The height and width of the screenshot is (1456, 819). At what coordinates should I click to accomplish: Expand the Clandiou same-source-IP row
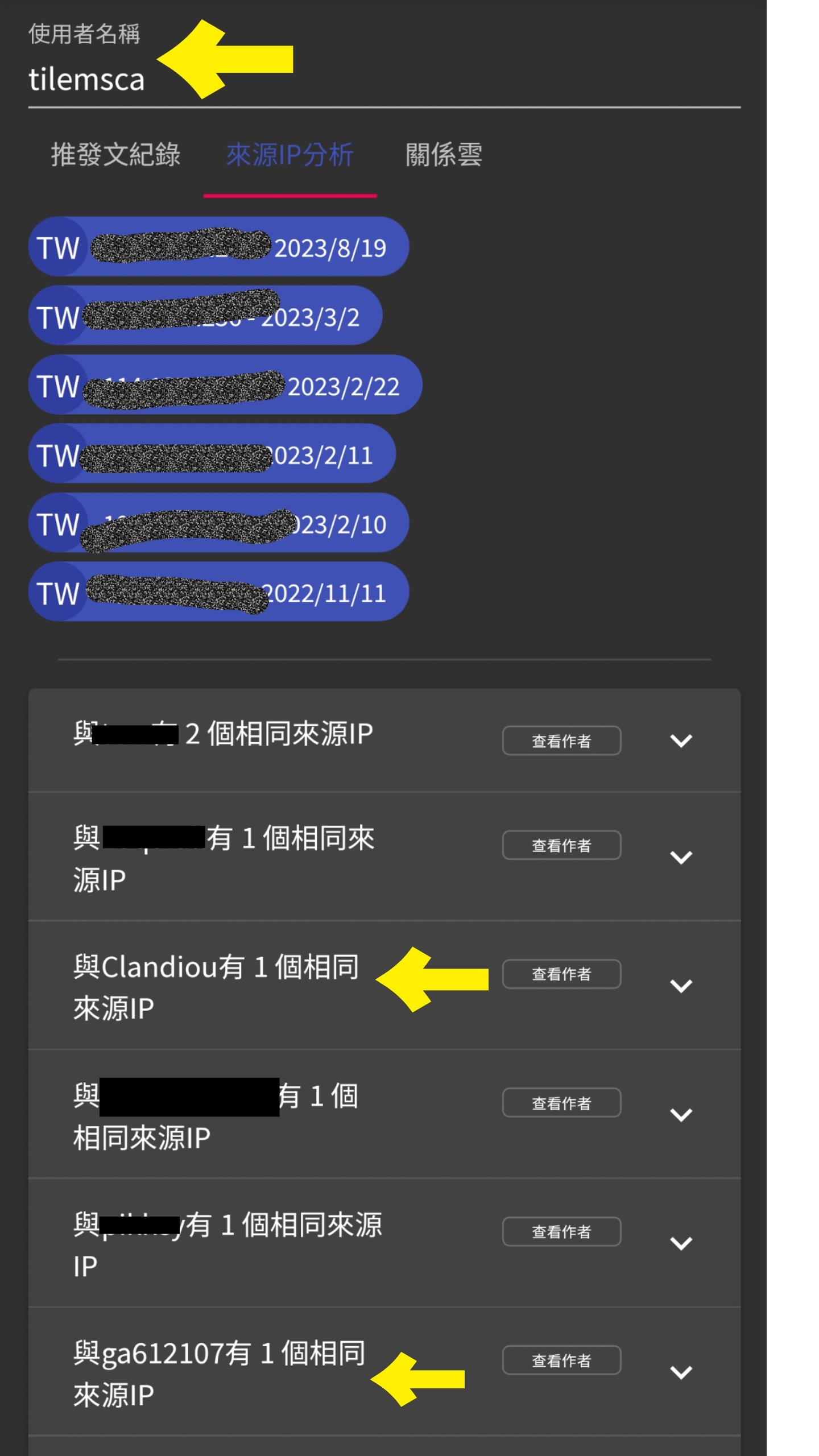coord(681,986)
